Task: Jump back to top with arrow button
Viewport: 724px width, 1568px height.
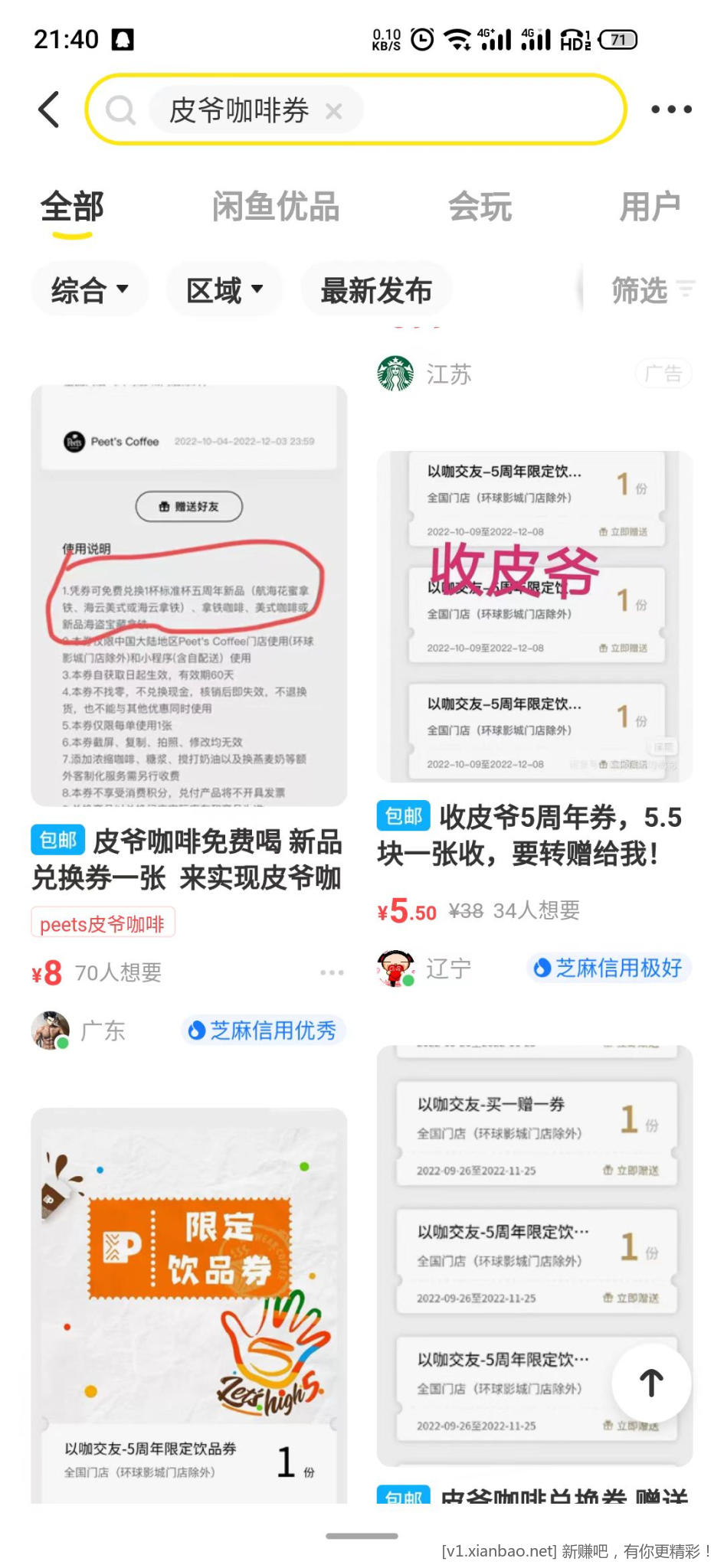Action: [651, 1383]
